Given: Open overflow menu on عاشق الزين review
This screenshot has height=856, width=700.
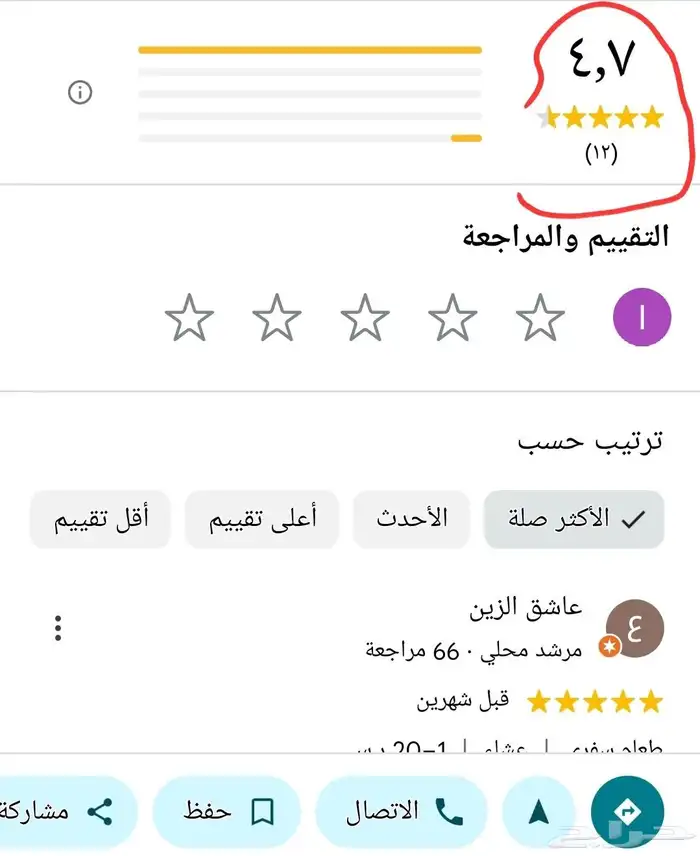Looking at the screenshot, I should pos(58,628).
